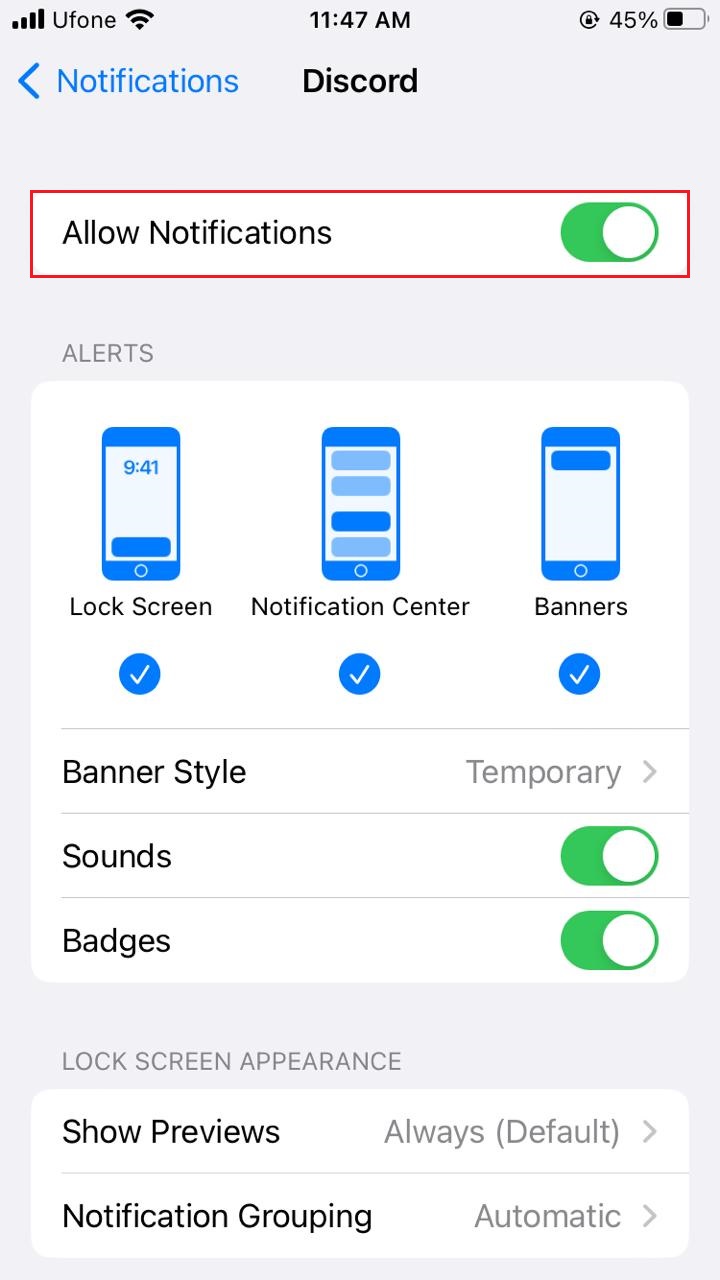Tap the time in the status bar
720x1280 pixels.
[360, 19]
